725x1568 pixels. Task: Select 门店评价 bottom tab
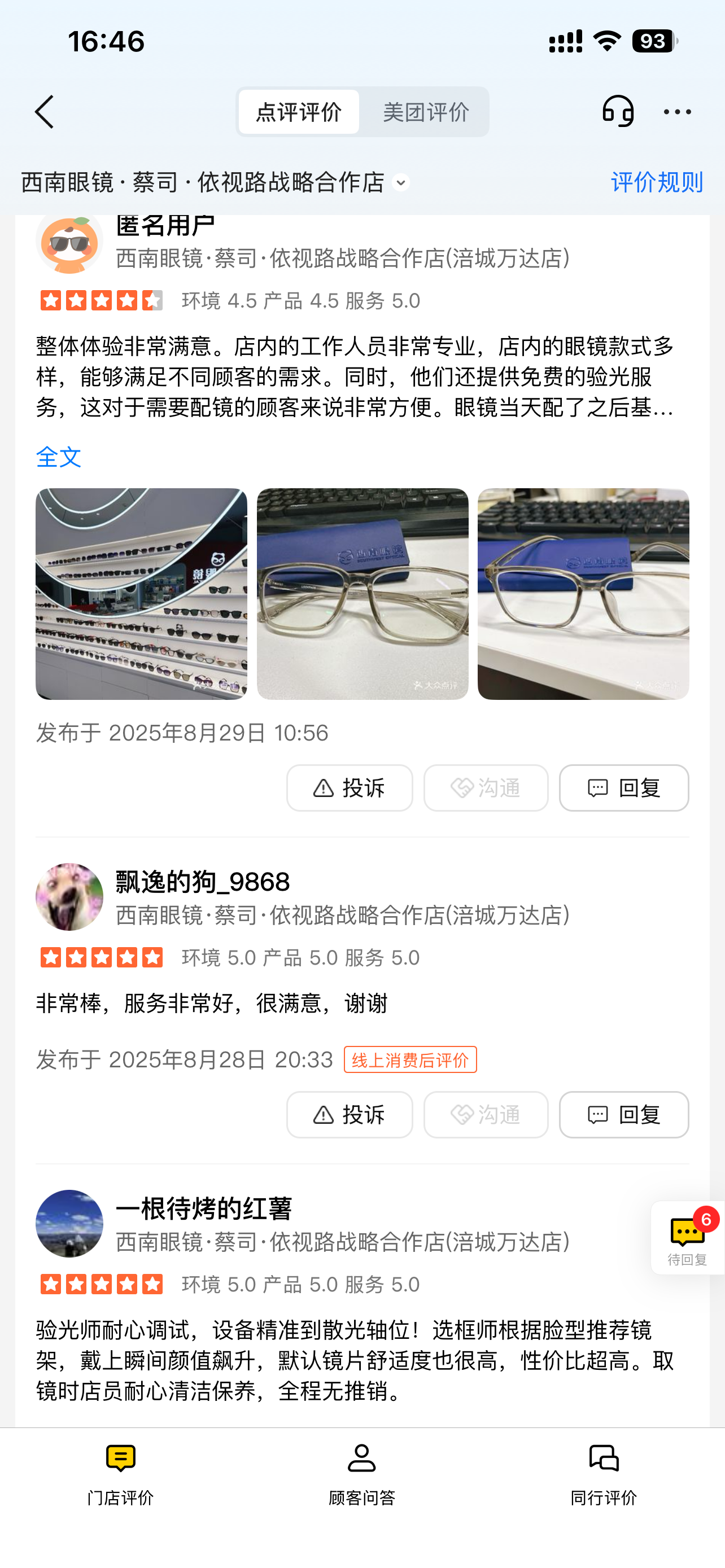coord(120,1475)
